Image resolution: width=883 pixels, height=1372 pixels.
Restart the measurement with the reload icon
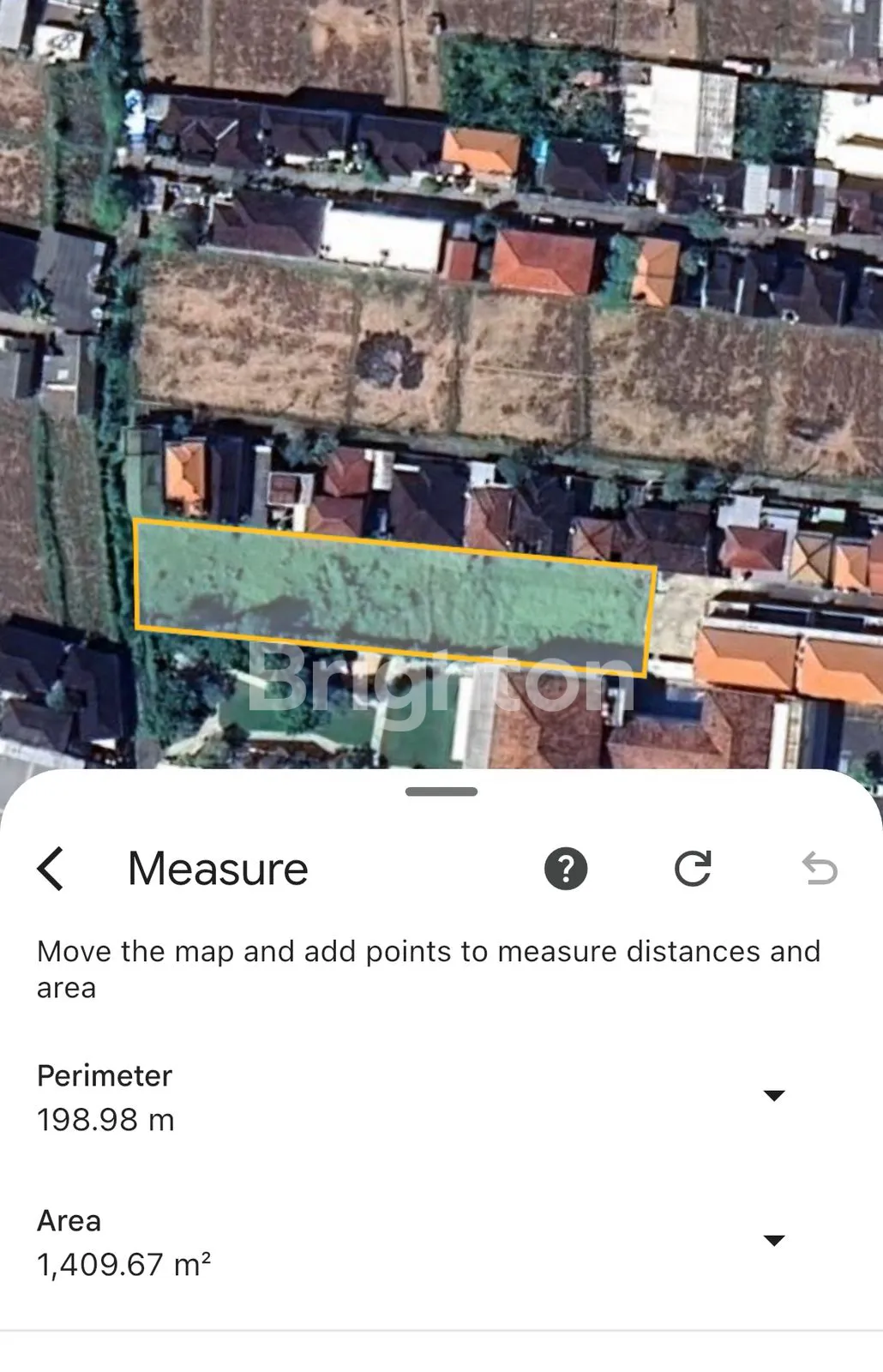693,869
